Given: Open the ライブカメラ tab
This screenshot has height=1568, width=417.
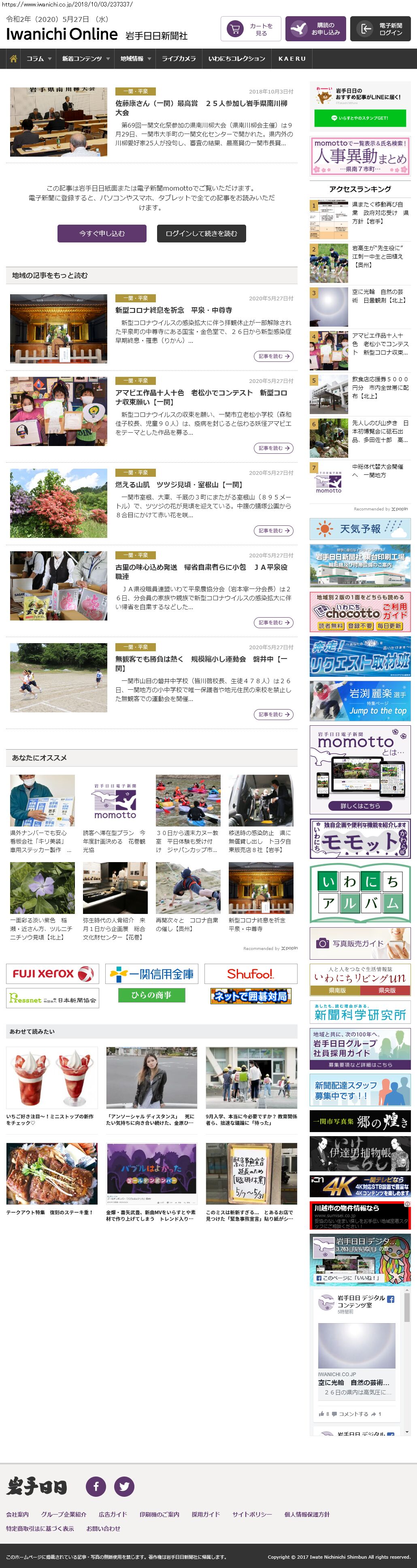Looking at the screenshot, I should click(179, 59).
